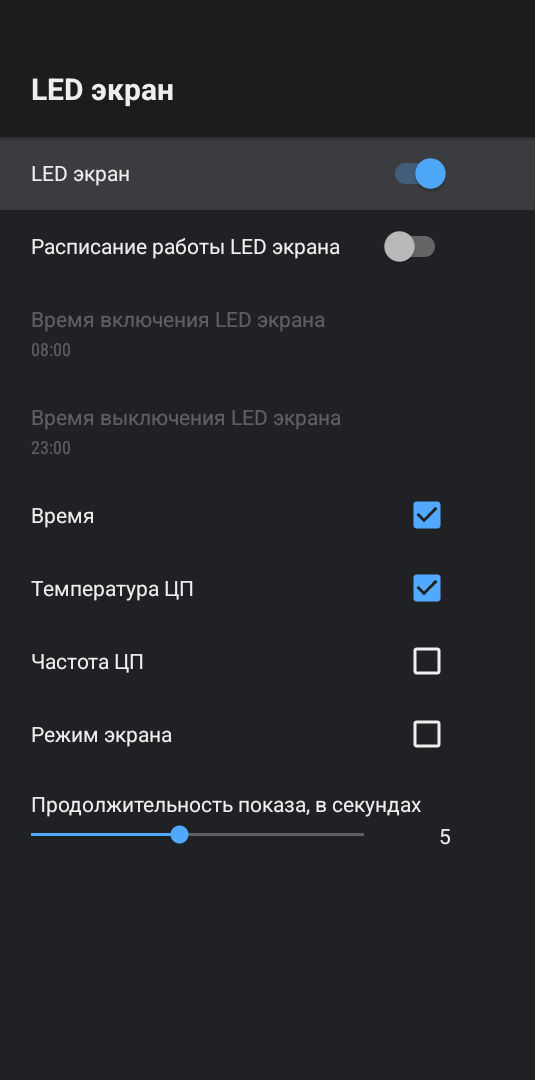This screenshot has height=1080, width=535.
Task: Enable Расписание работы LED экрана toggle
Action: (410, 247)
